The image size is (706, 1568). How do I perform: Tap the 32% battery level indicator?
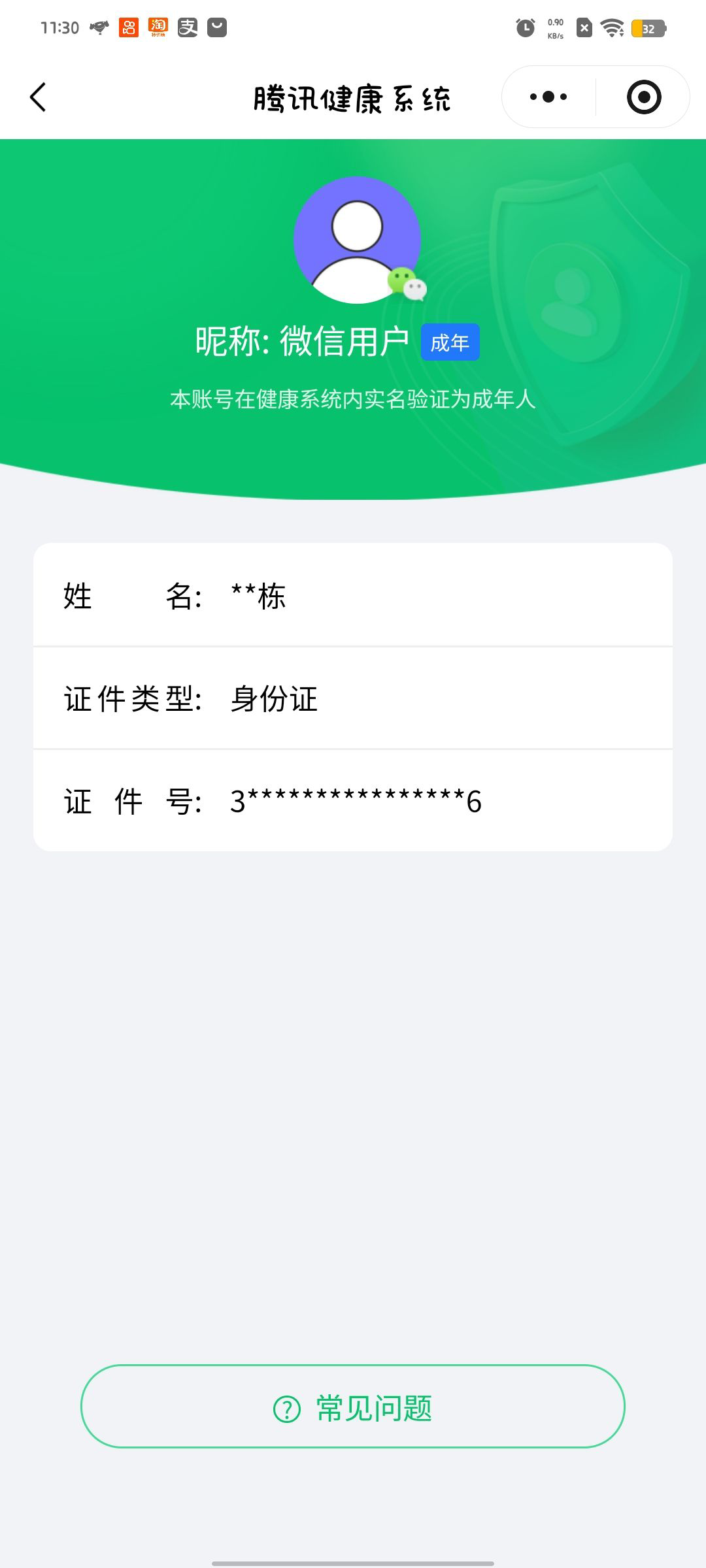point(647,27)
